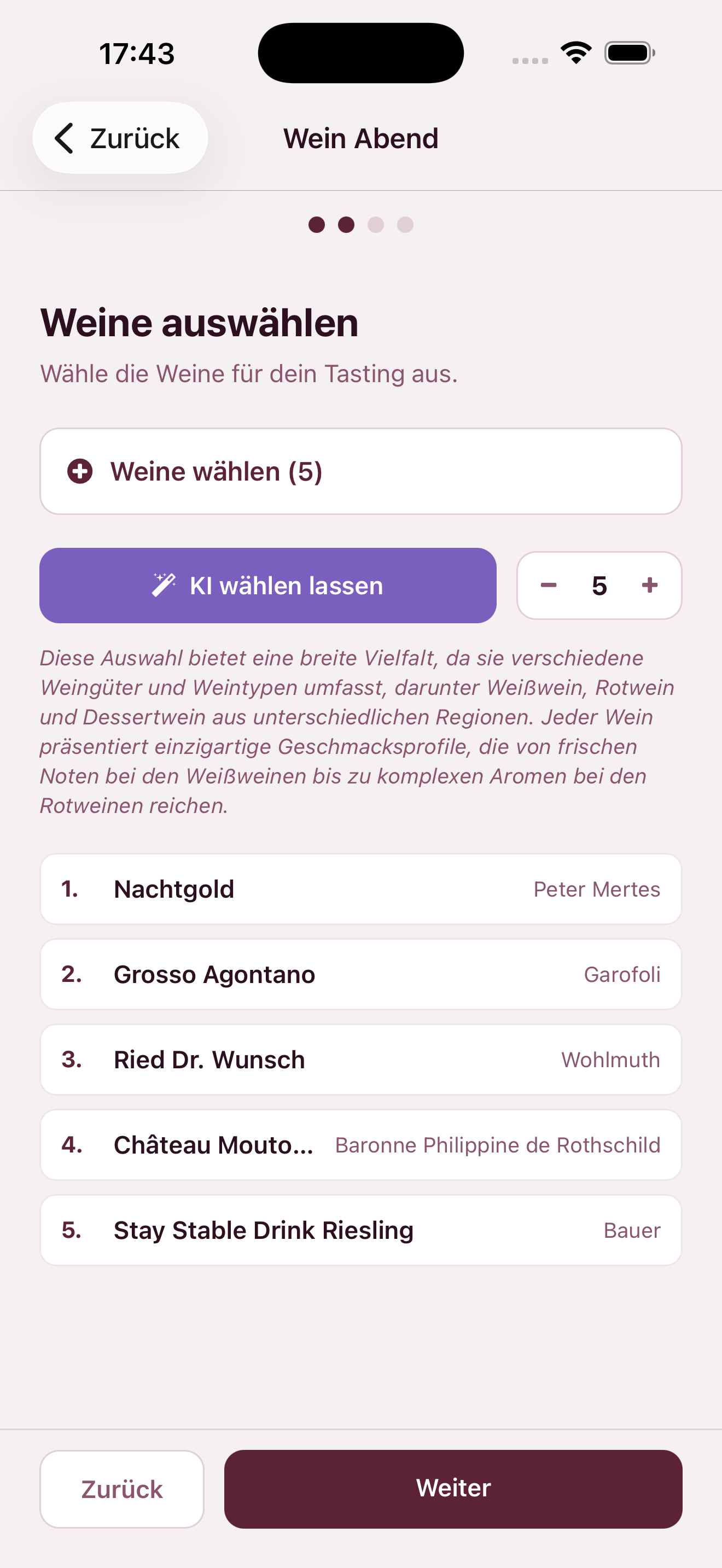Tap the Wein Abend title
Viewport: 722px width, 1568px height.
pos(361,138)
